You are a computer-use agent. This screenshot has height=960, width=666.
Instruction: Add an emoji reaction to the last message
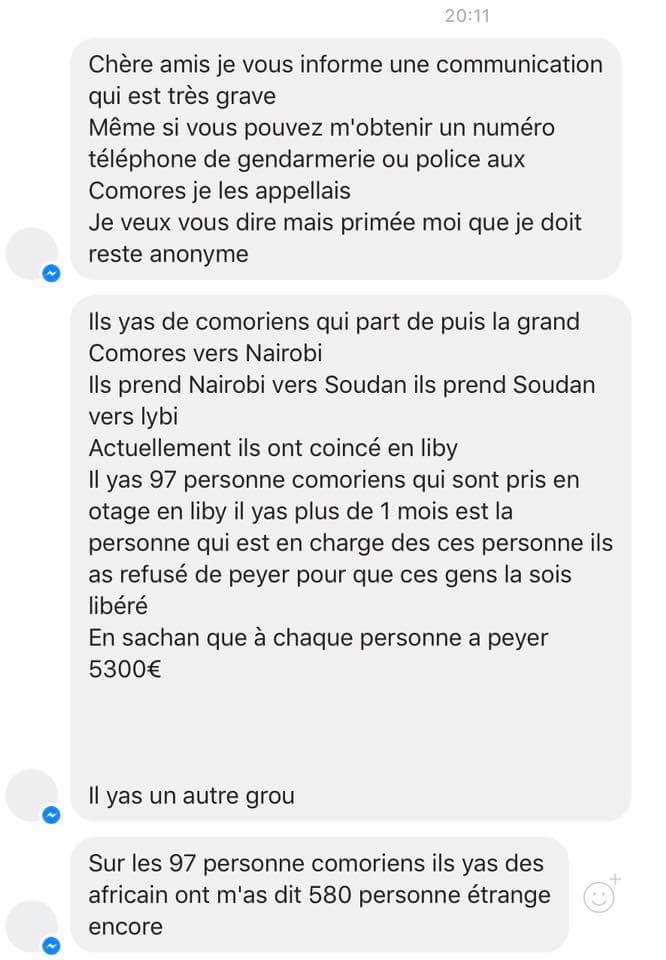(x=600, y=895)
